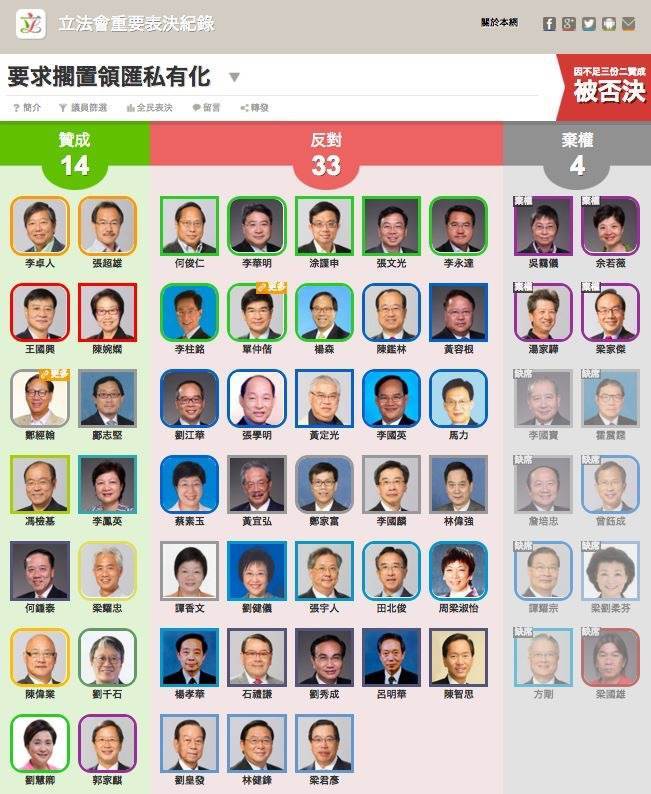This screenshot has width=651, height=794.
Task: Open the site logo home icon
Action: (x=30, y=23)
